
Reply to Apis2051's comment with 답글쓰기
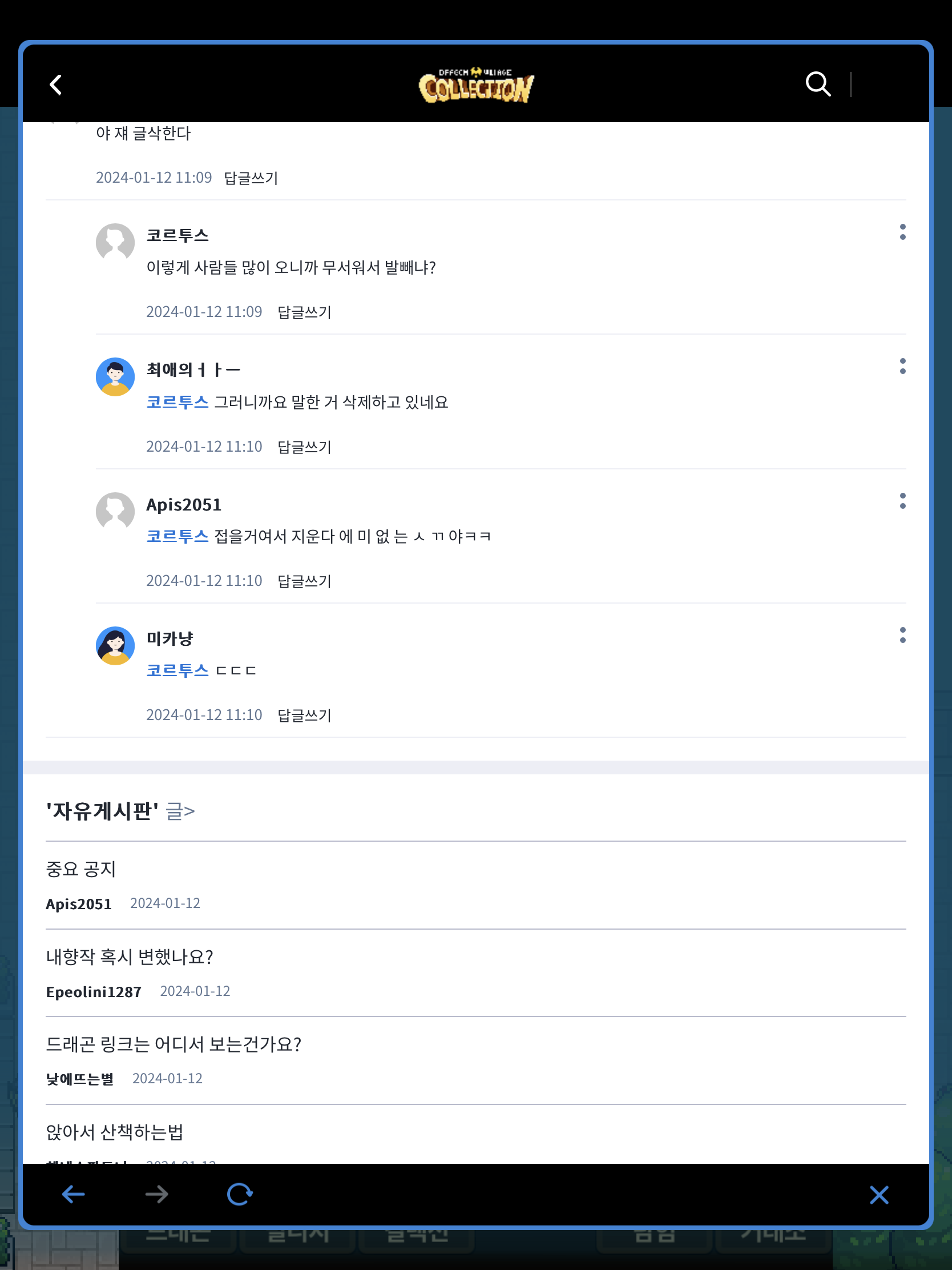[x=304, y=581]
